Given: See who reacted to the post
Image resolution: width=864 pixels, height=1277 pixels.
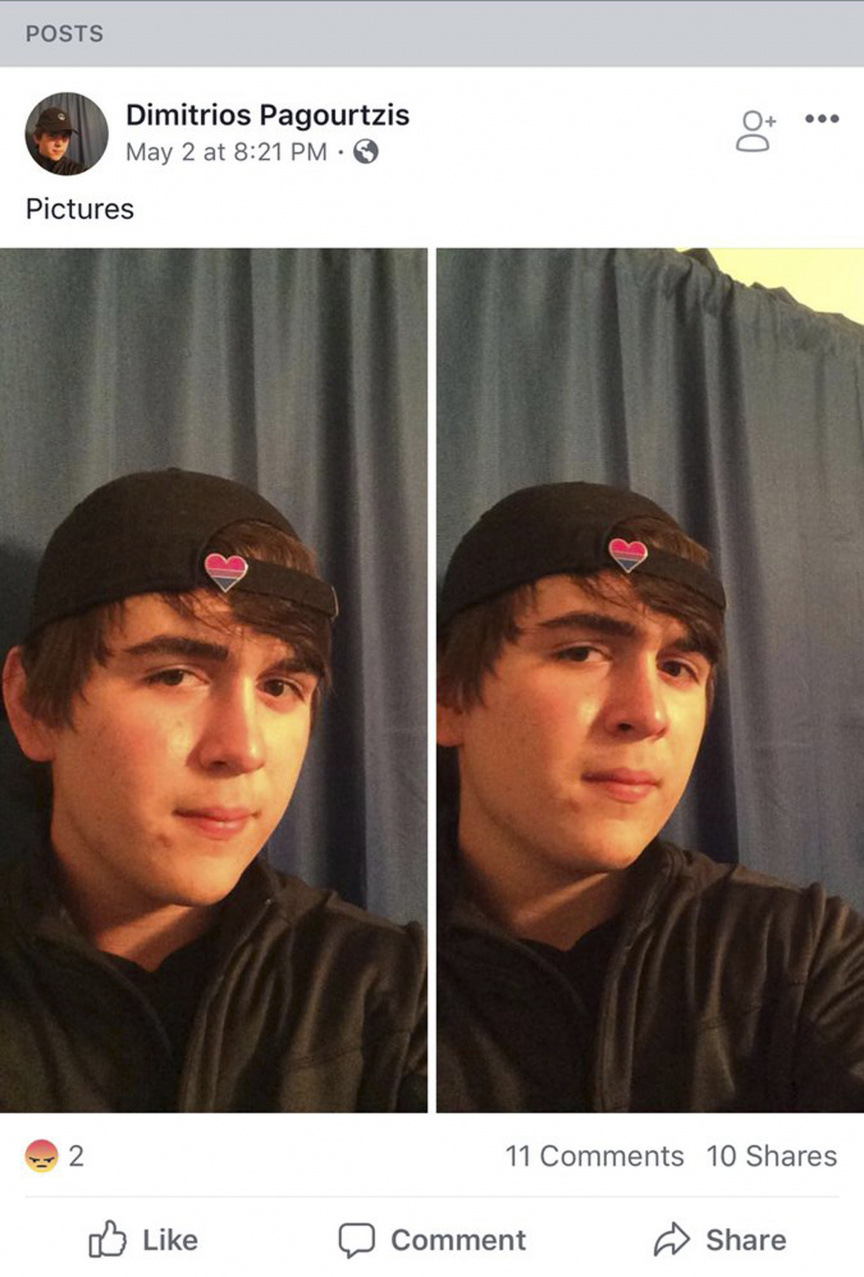Looking at the screenshot, I should [55, 1156].
